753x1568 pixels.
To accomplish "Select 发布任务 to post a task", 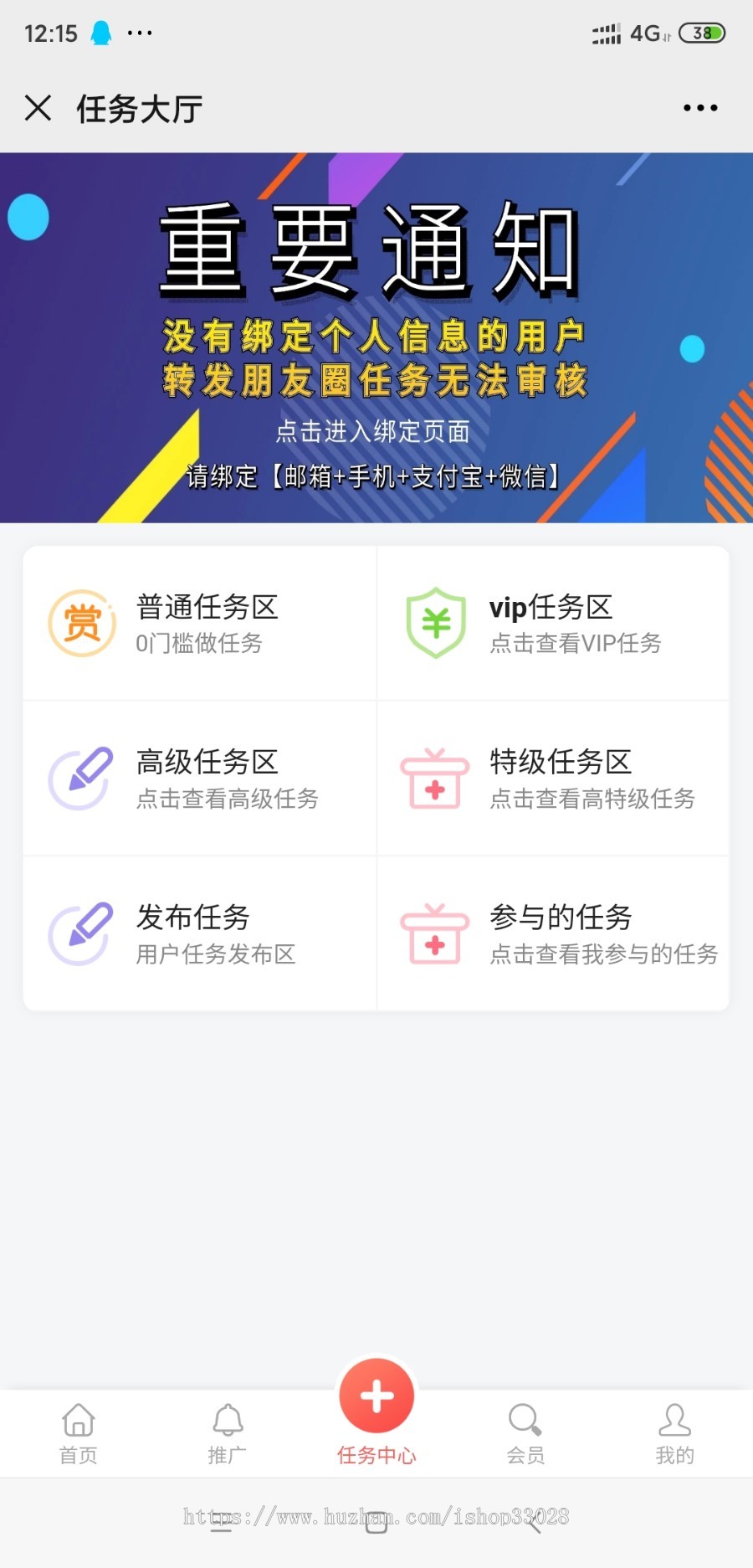I will point(200,933).
